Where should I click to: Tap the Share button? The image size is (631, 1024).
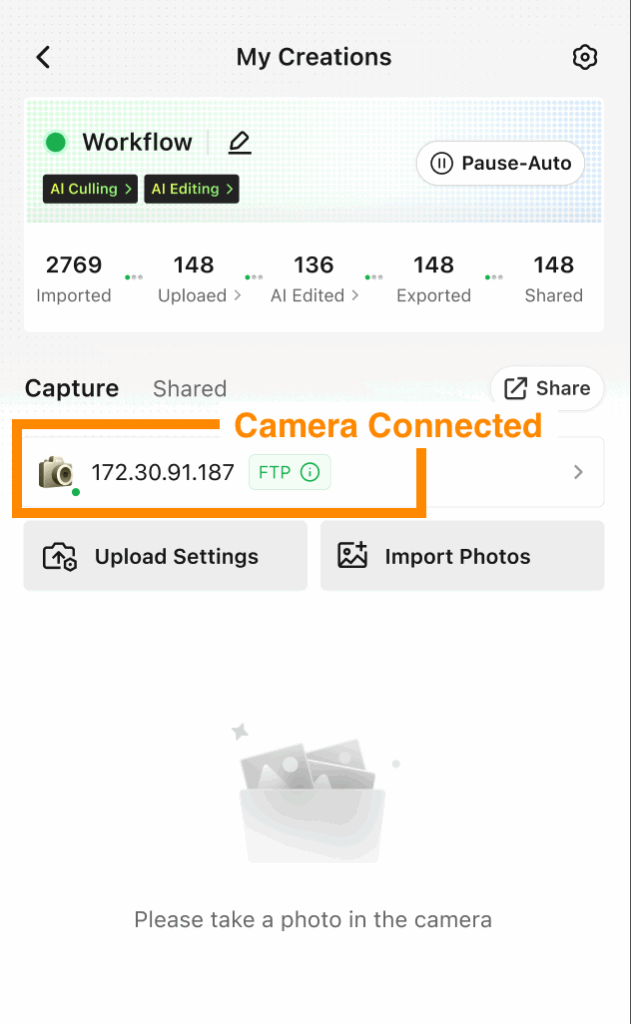click(x=546, y=388)
